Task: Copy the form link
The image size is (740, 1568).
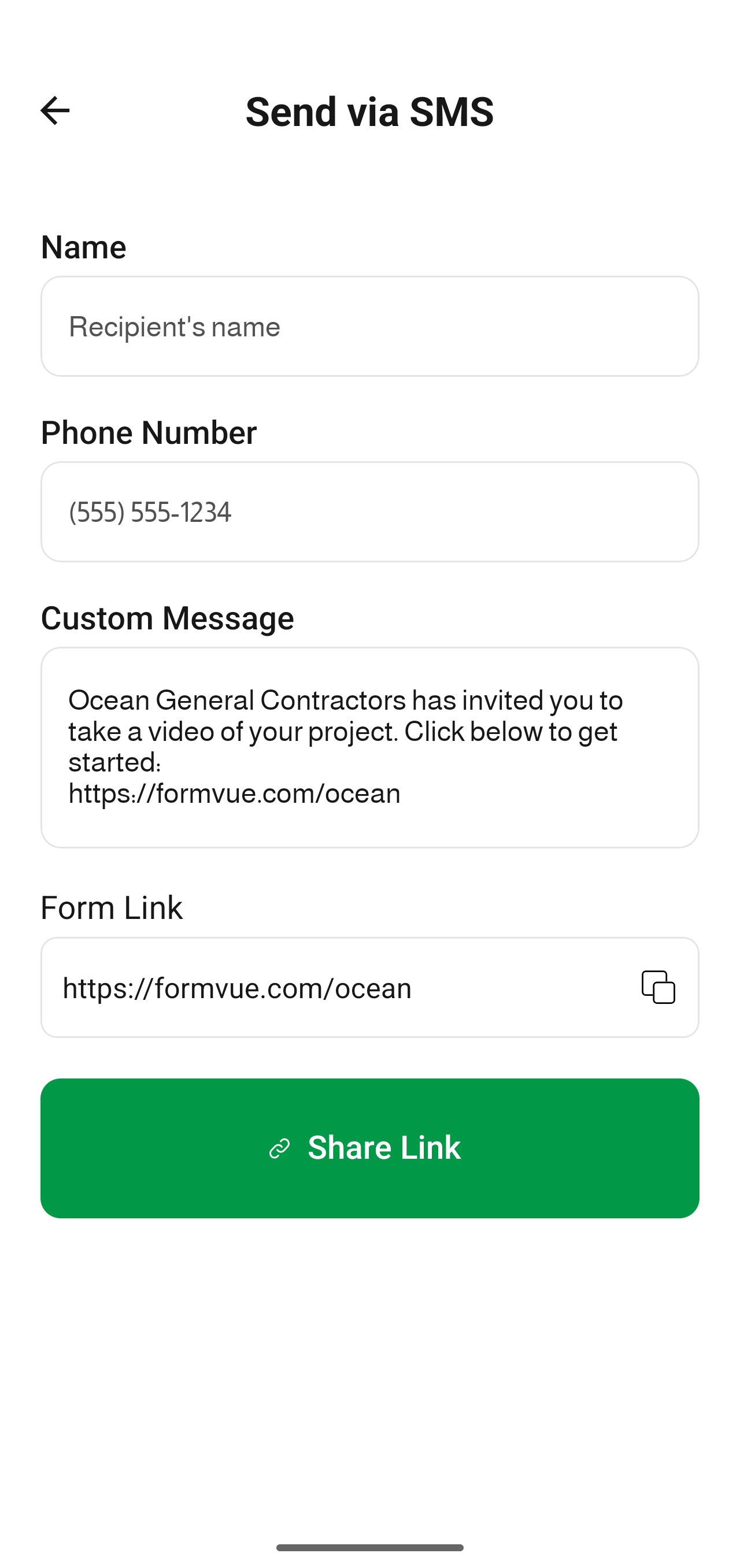Action: [x=658, y=987]
